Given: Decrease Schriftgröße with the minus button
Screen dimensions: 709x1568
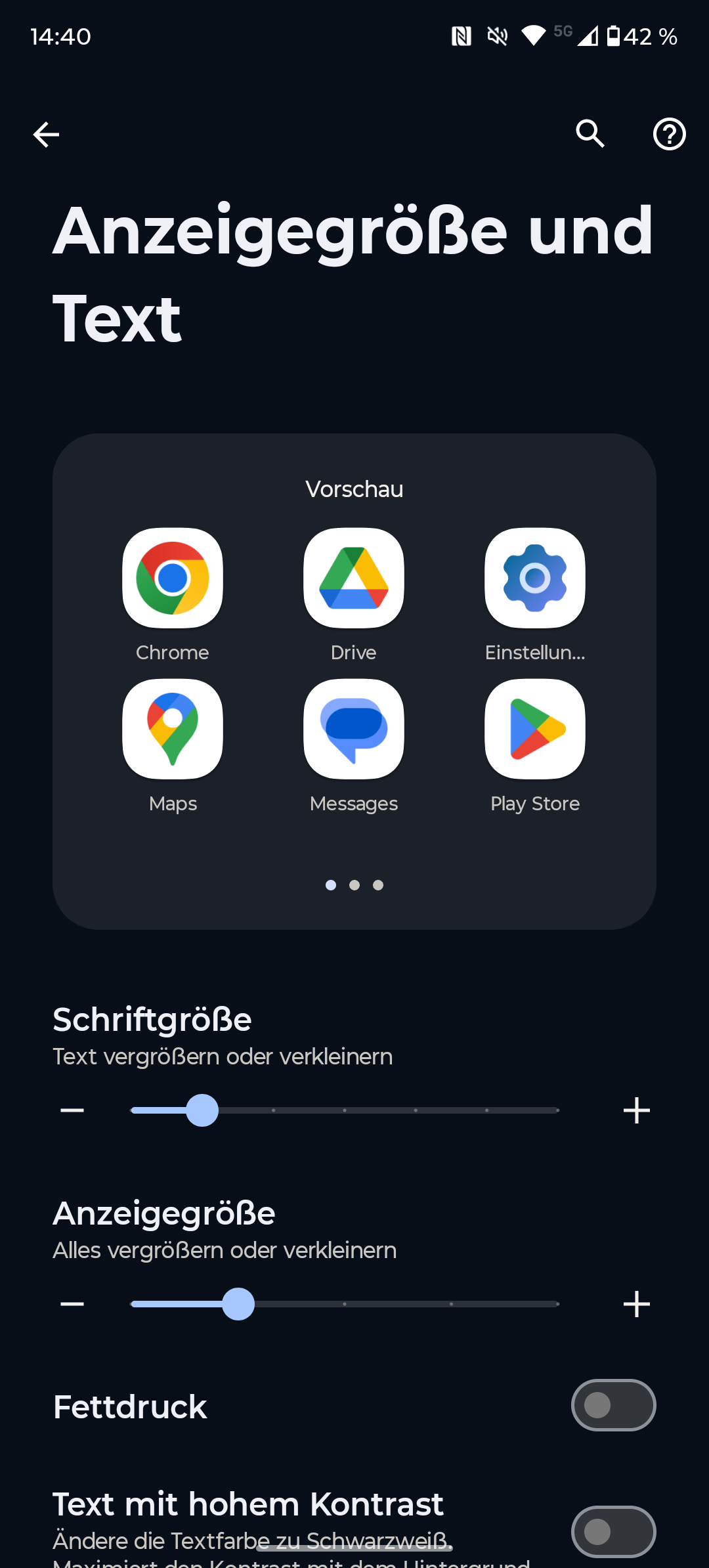Looking at the screenshot, I should [72, 1110].
